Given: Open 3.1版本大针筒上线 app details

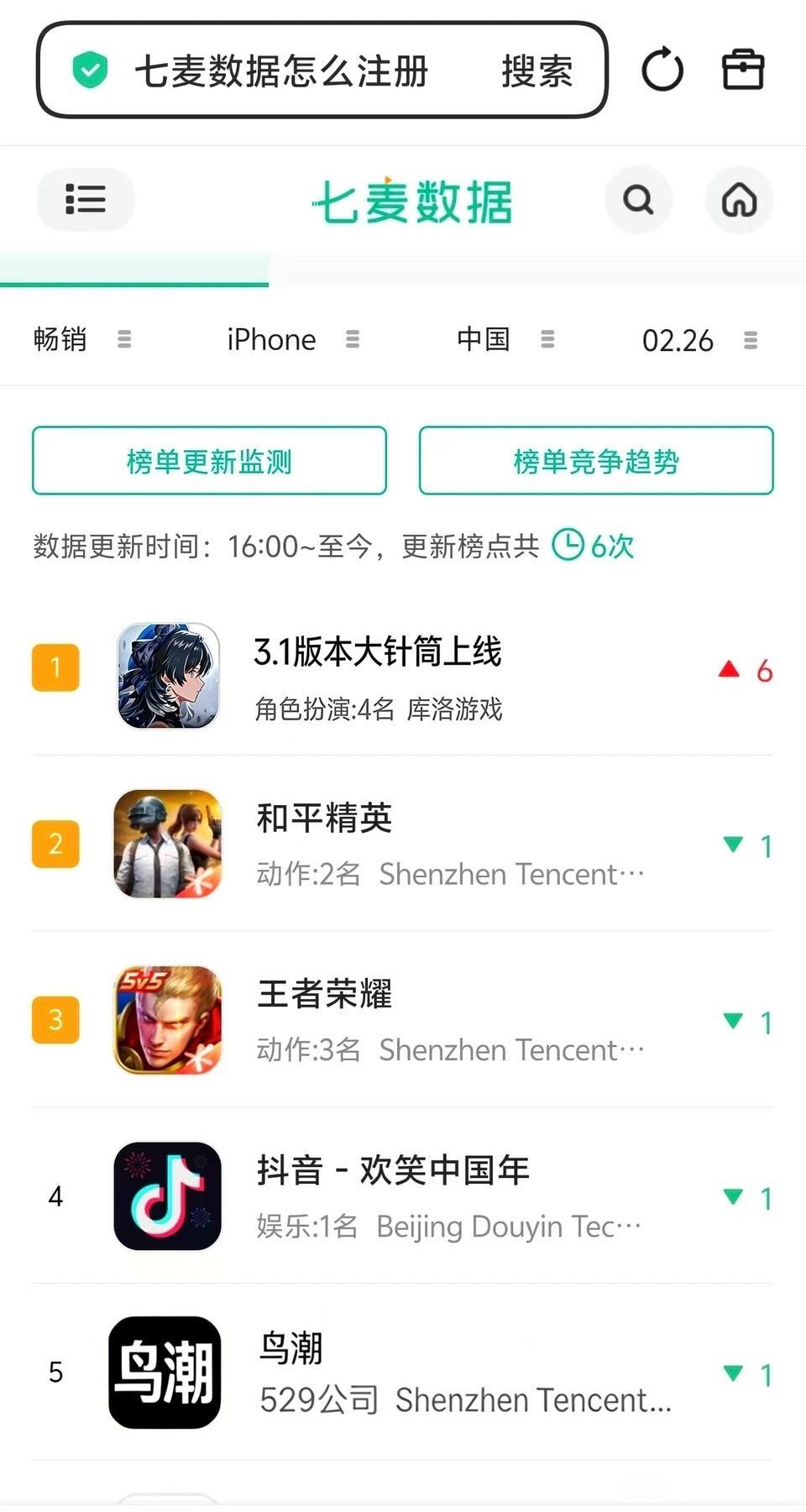Looking at the screenshot, I should pos(402,674).
